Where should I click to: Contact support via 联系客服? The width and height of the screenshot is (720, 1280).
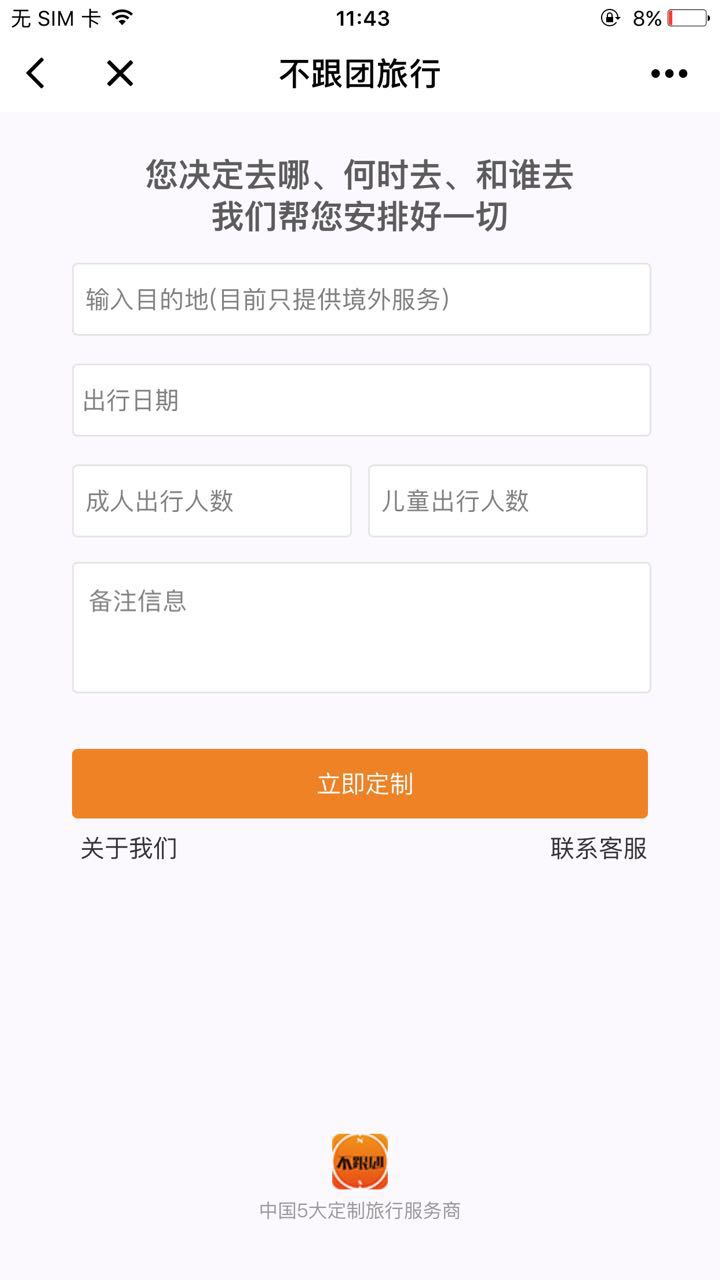(x=599, y=849)
